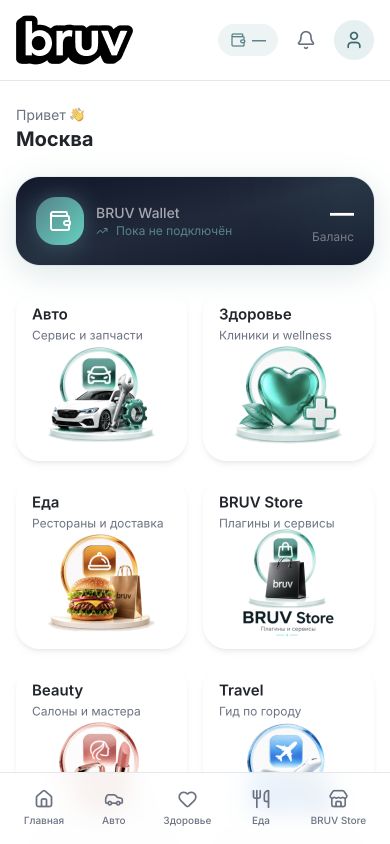Screen dimensions: 390x844
Task: Switch to the Еда tab in bottom bar
Action: click(x=261, y=808)
